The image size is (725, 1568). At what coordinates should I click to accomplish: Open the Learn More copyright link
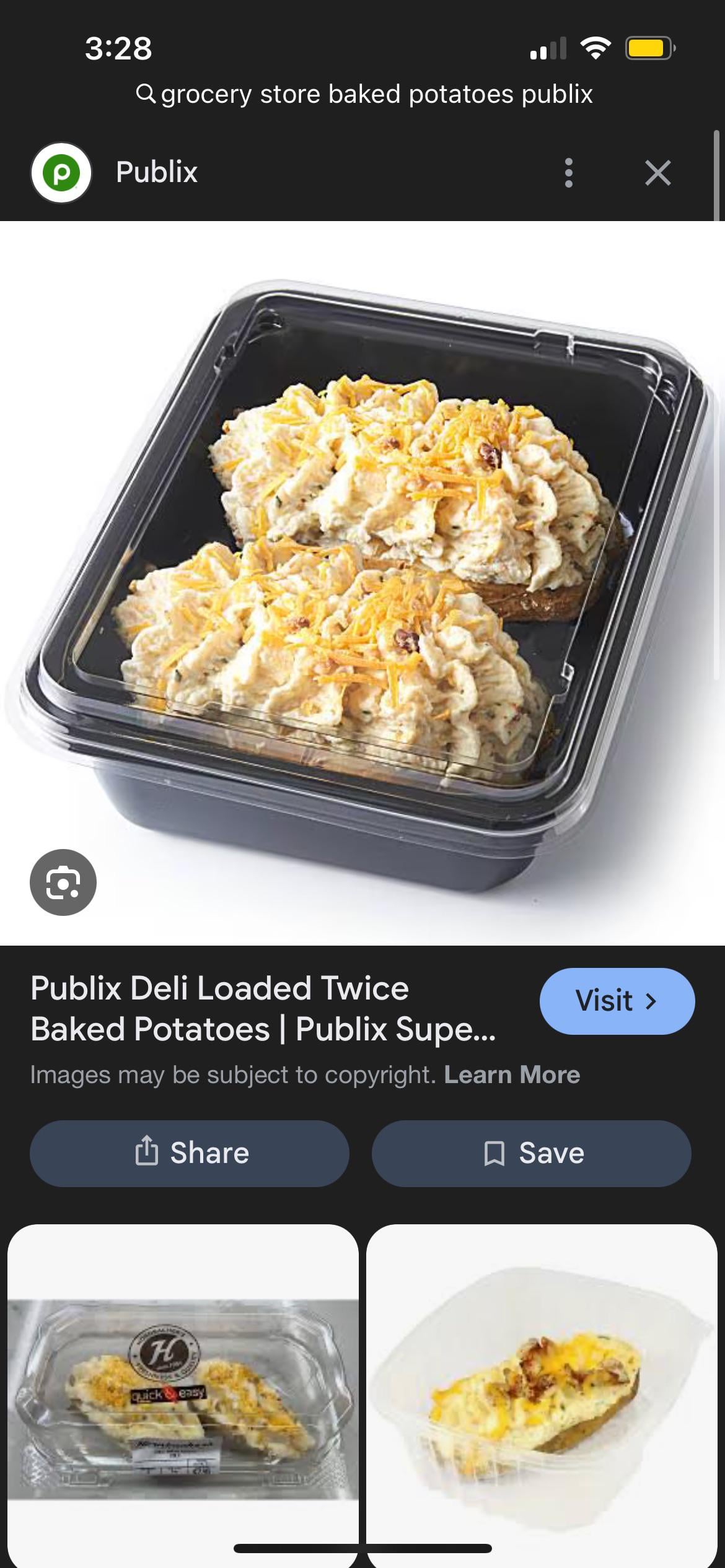tap(512, 1075)
